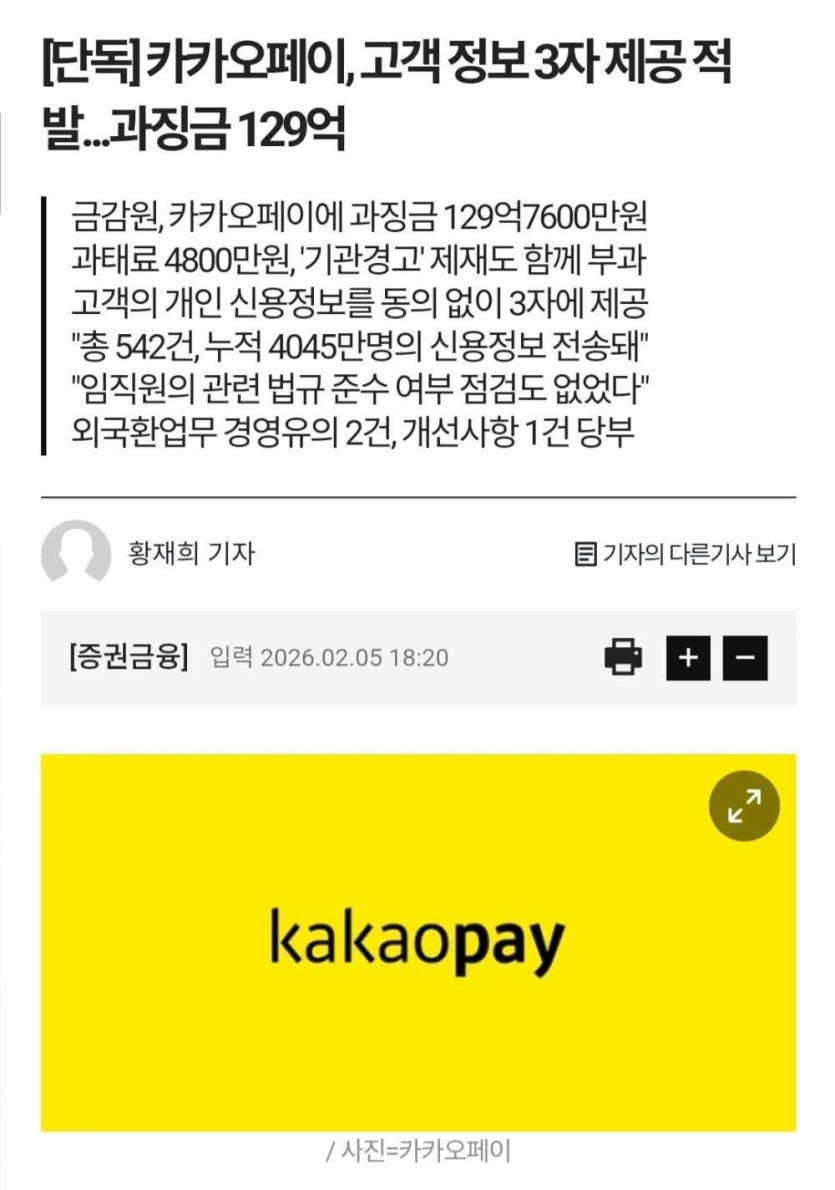Print this article with the printer icon

624,657
